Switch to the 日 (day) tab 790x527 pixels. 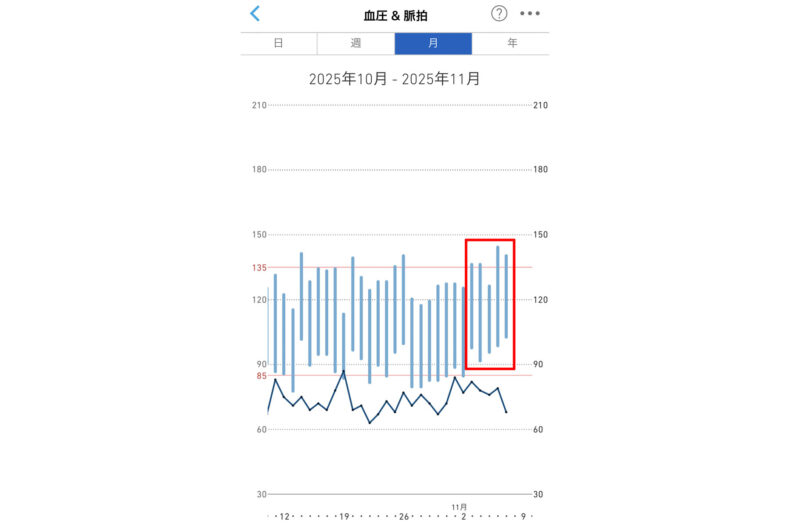pos(279,44)
